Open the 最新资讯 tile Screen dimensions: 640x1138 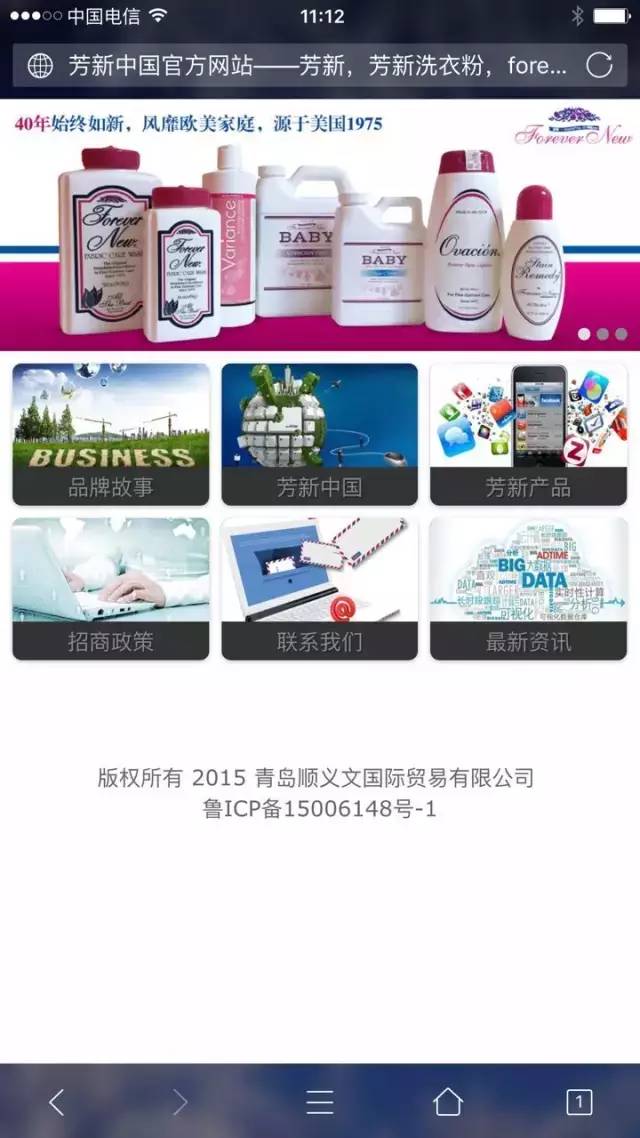(528, 589)
